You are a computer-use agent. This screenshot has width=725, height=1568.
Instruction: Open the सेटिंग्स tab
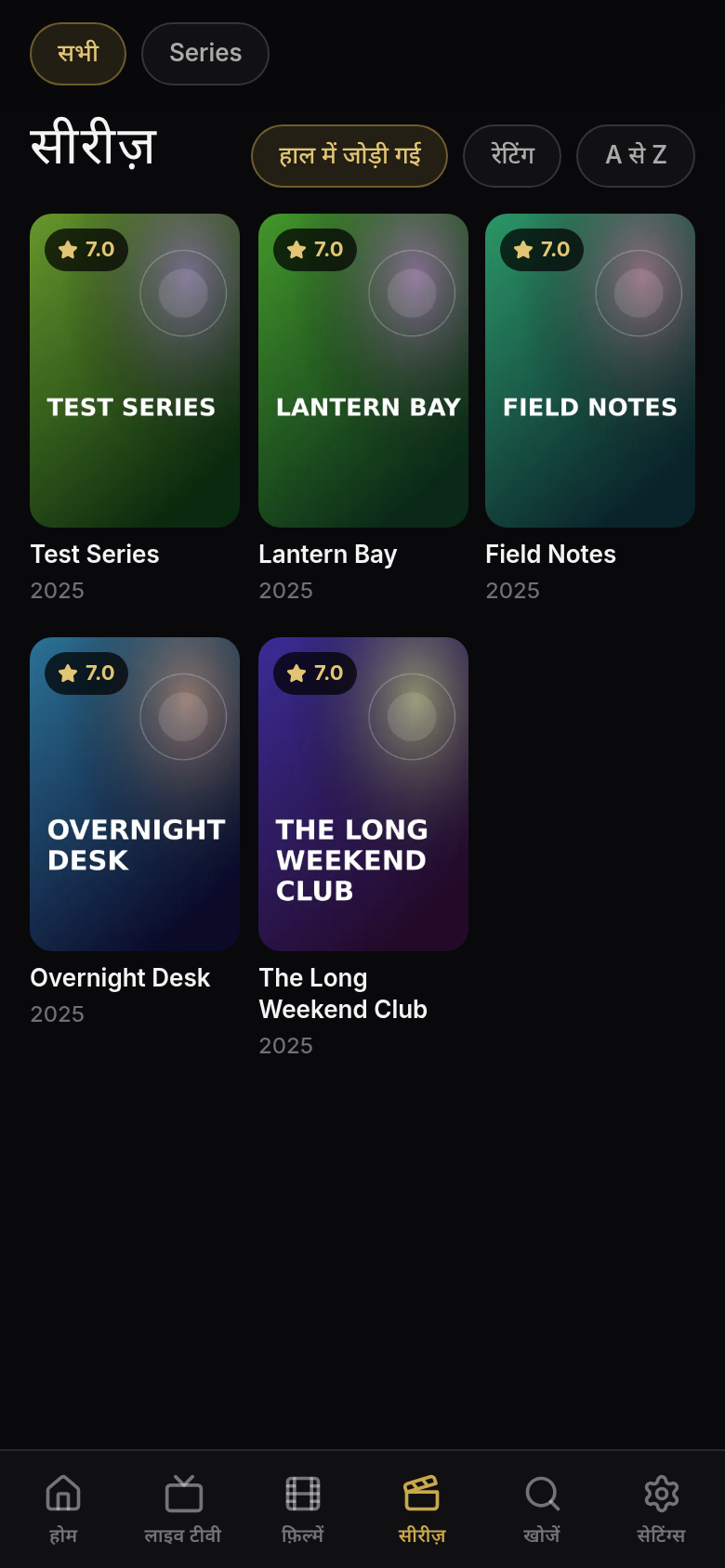(661, 1509)
